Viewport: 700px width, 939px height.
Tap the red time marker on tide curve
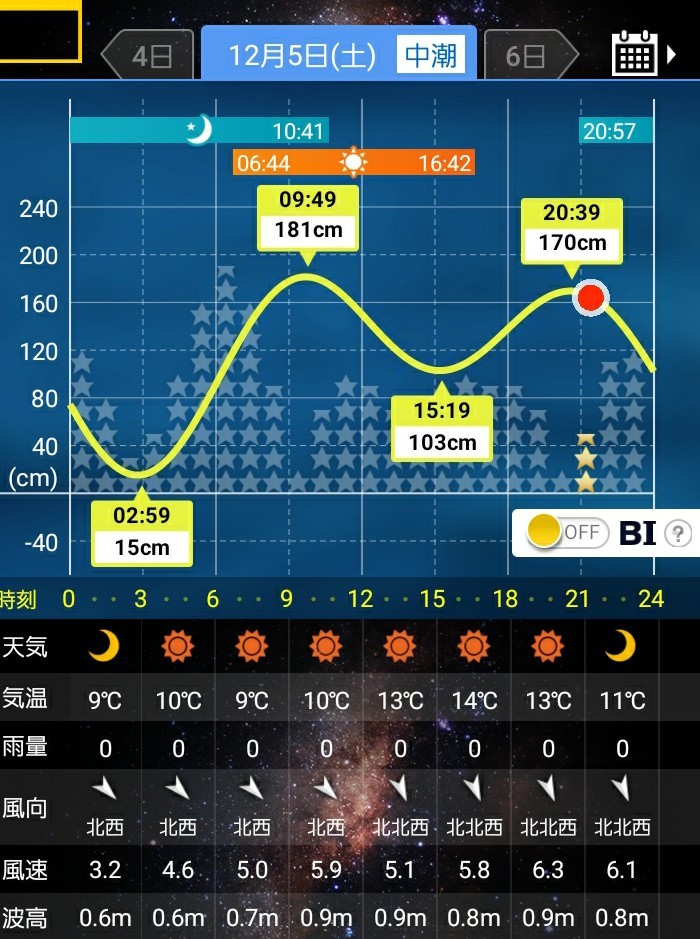tap(591, 298)
